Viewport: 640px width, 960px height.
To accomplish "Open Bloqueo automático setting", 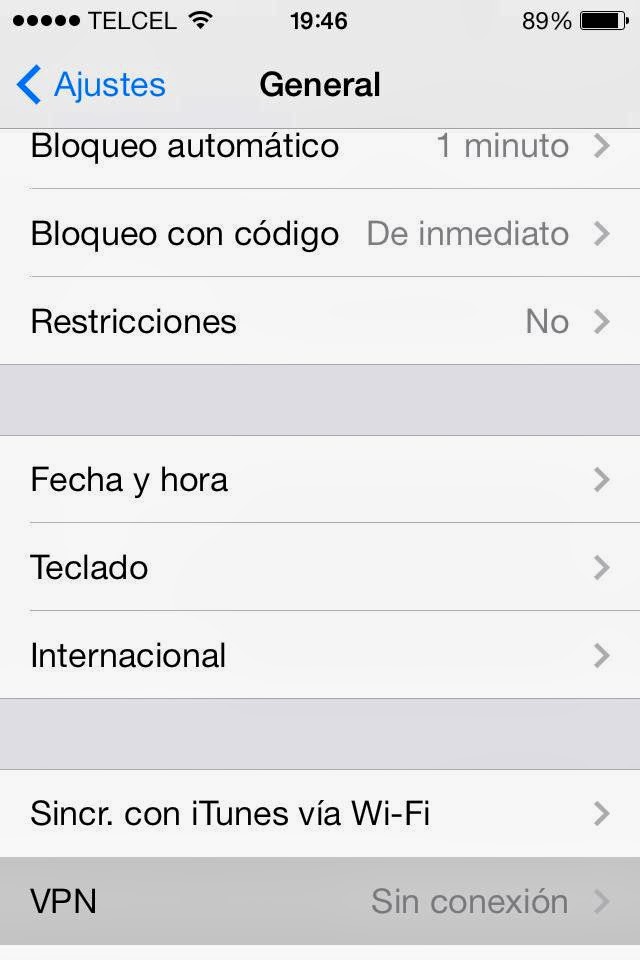I will point(320,147).
